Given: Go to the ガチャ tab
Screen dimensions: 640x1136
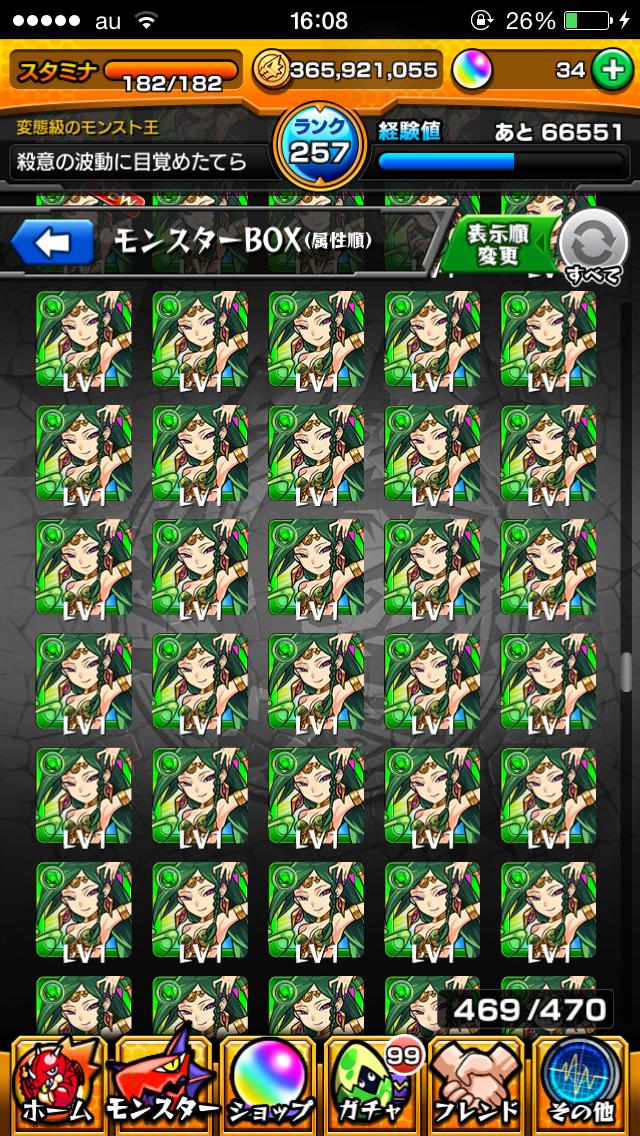Looking at the screenshot, I should 373,1082.
